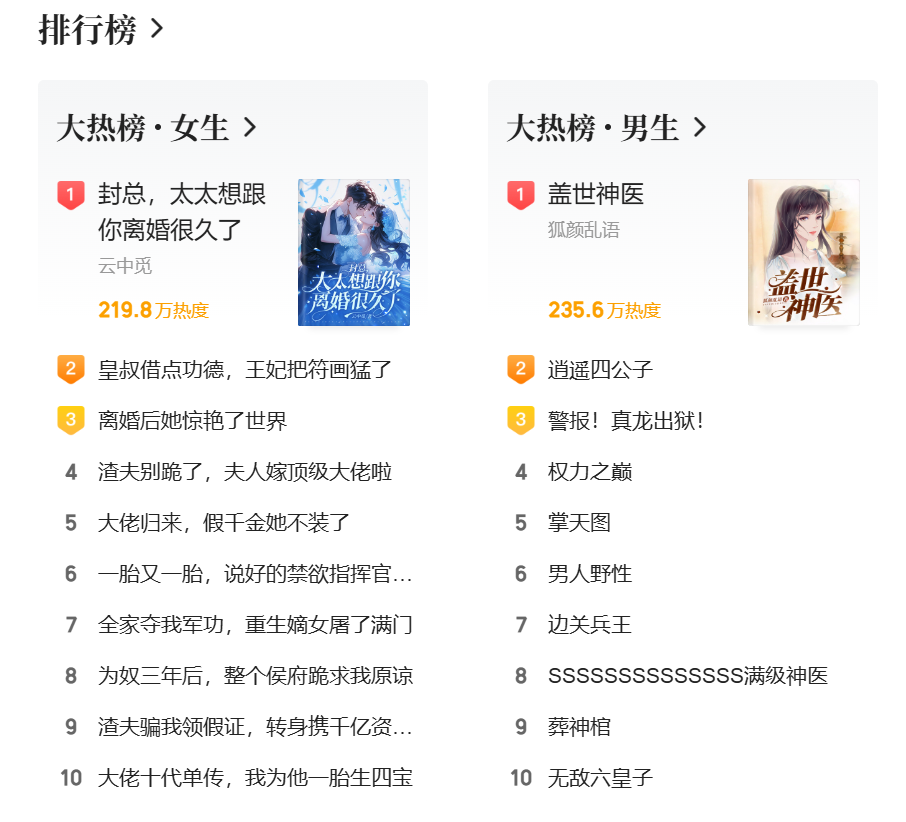Open 逍遥四公子 in the male chart

tap(600, 370)
